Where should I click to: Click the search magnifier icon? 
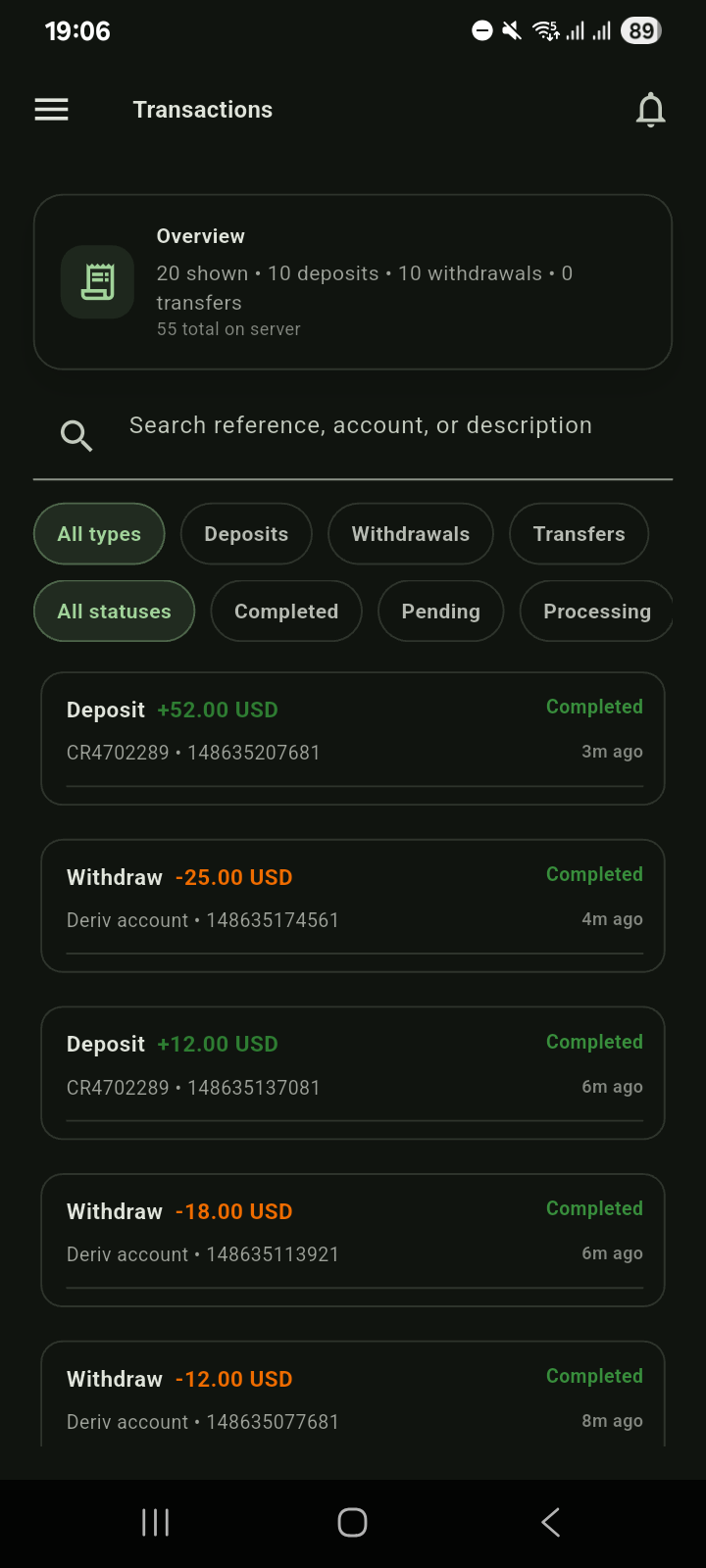tap(76, 435)
